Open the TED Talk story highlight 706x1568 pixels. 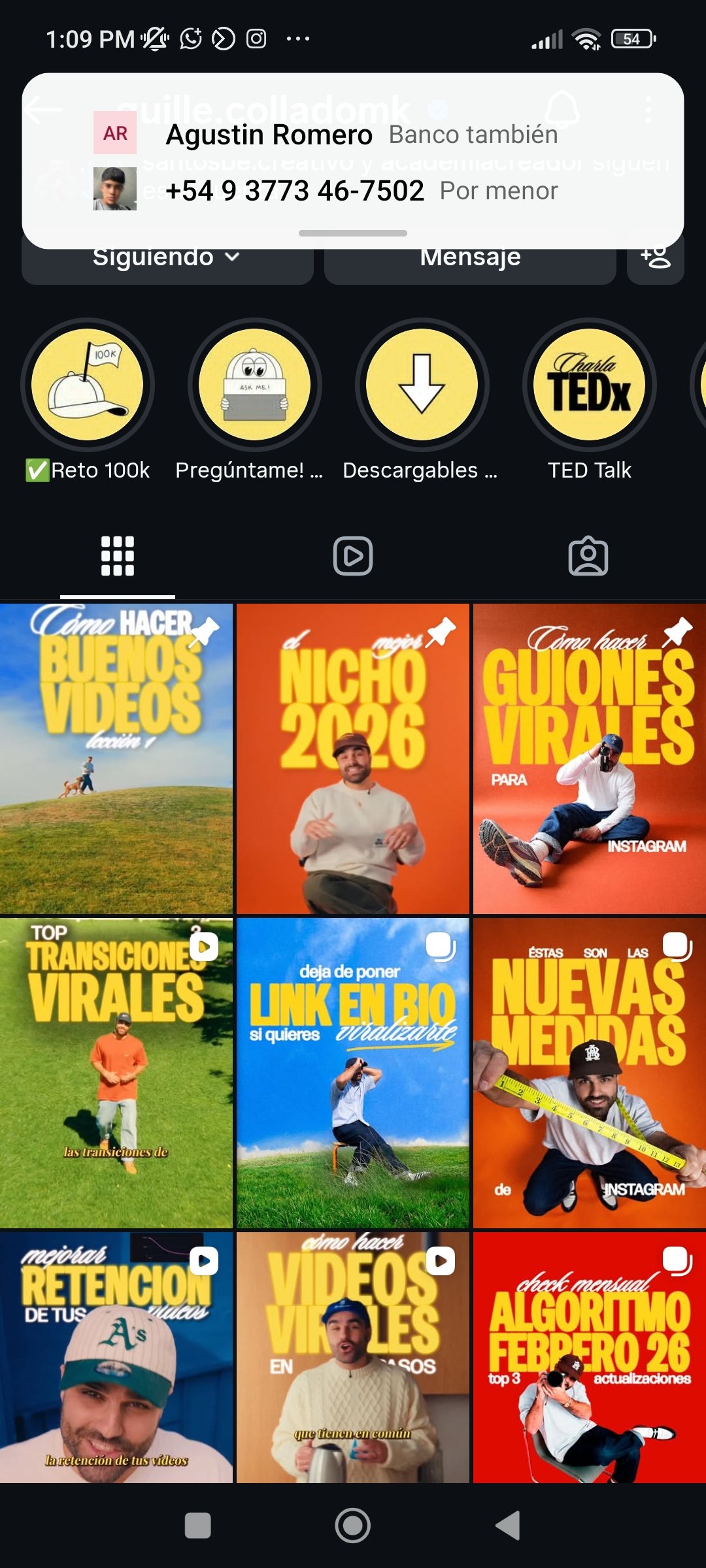pos(588,385)
